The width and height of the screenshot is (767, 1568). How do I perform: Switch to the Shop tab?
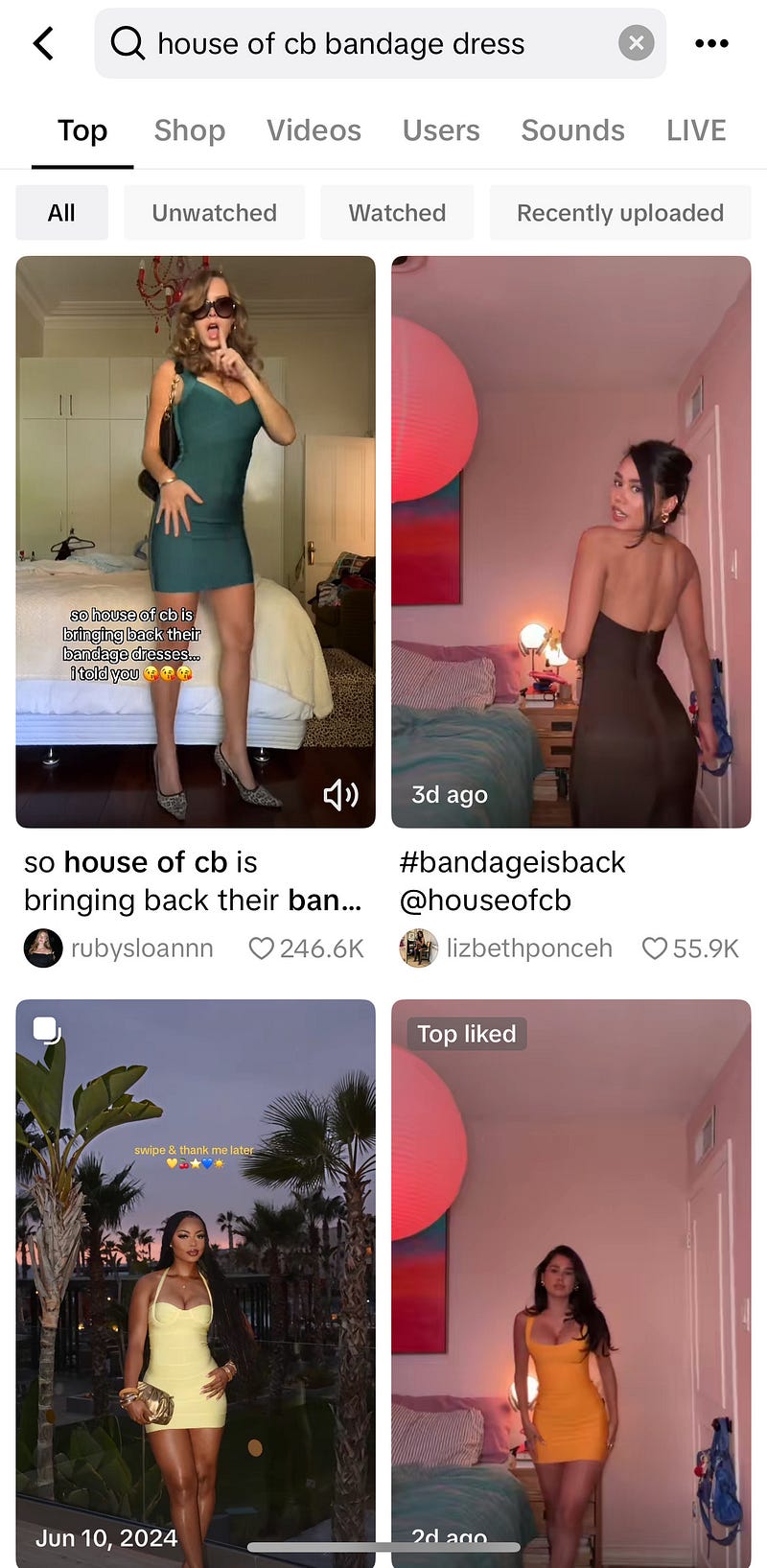pyautogui.click(x=189, y=130)
